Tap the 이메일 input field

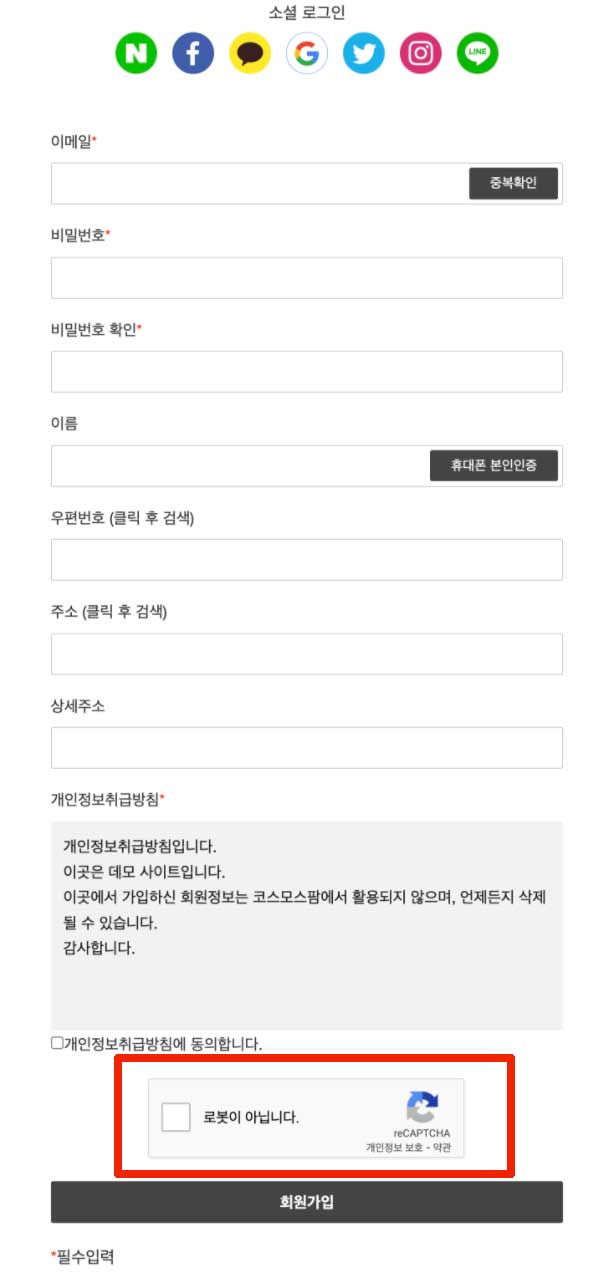[259, 184]
